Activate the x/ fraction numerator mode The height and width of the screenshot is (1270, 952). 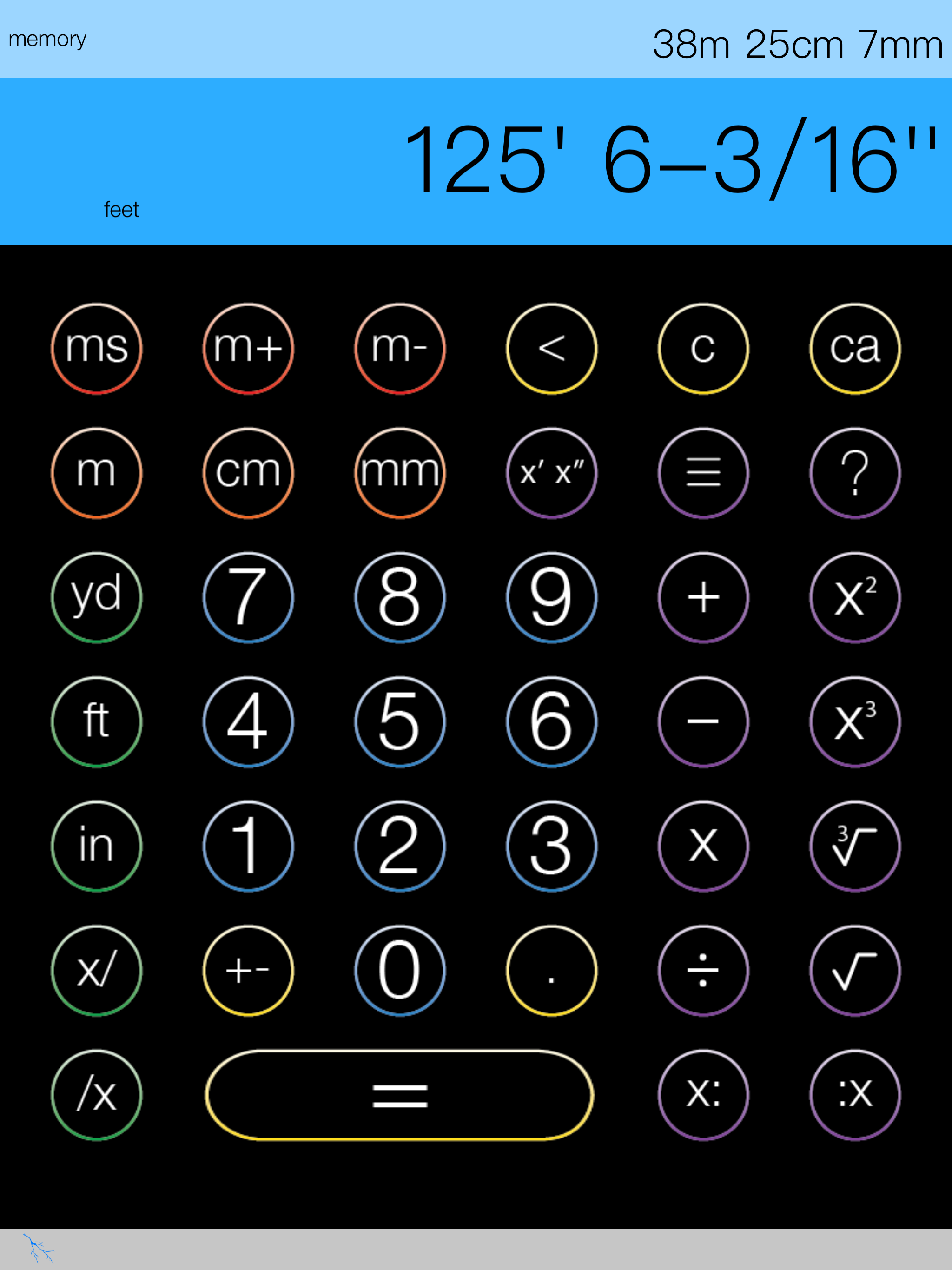[97, 969]
